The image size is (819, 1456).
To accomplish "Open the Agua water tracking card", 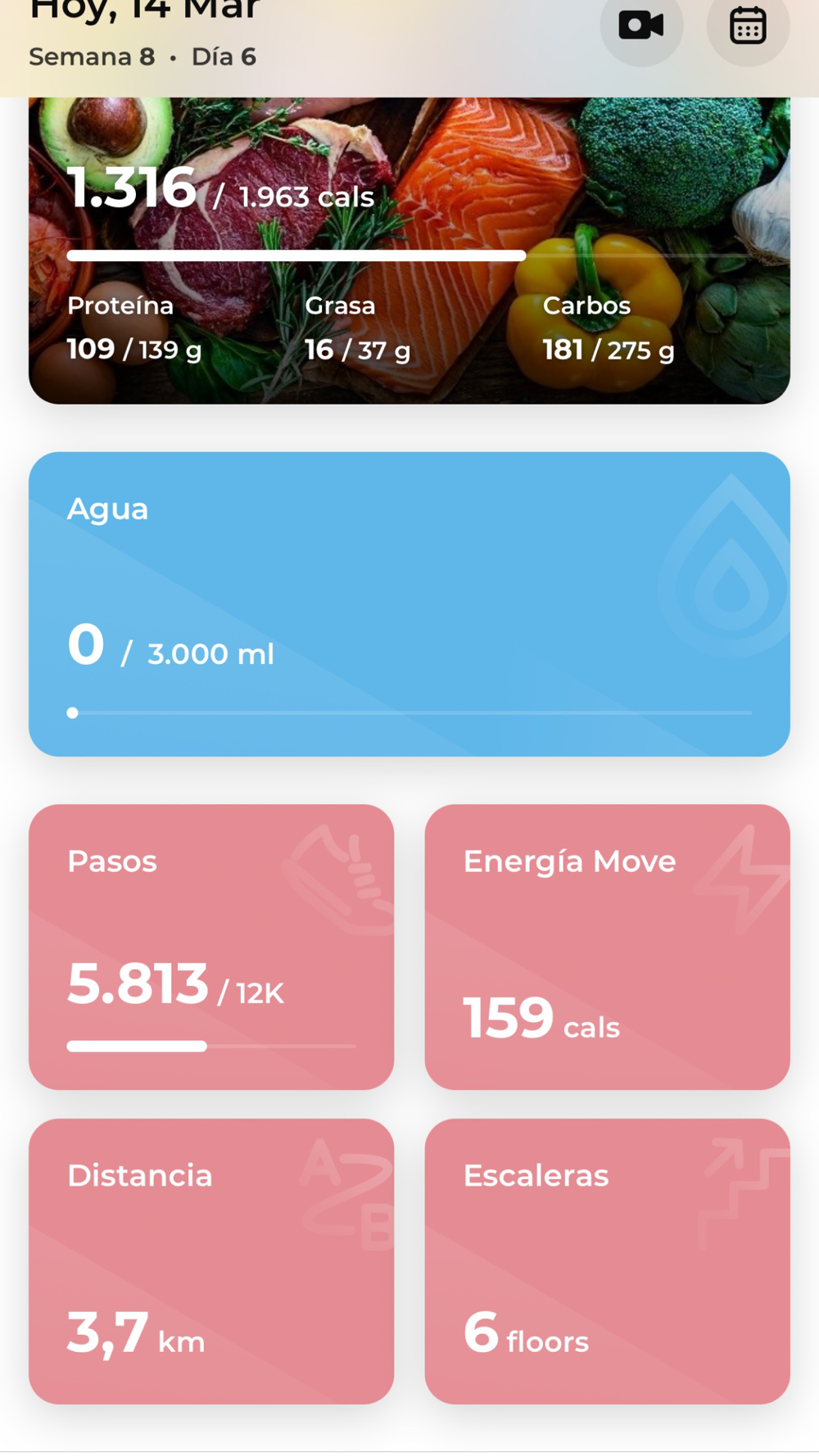I will pyautogui.click(x=409, y=604).
